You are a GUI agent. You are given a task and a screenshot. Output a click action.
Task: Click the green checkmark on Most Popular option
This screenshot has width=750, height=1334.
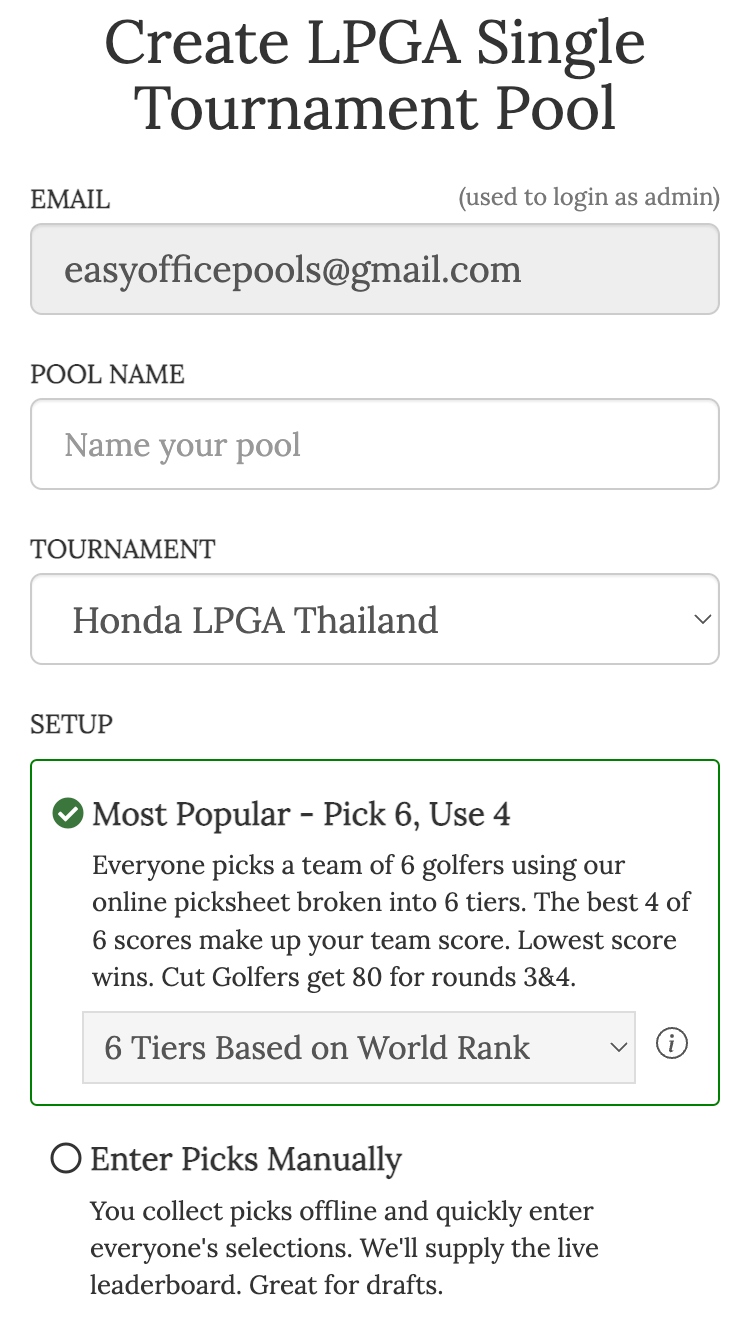[66, 814]
